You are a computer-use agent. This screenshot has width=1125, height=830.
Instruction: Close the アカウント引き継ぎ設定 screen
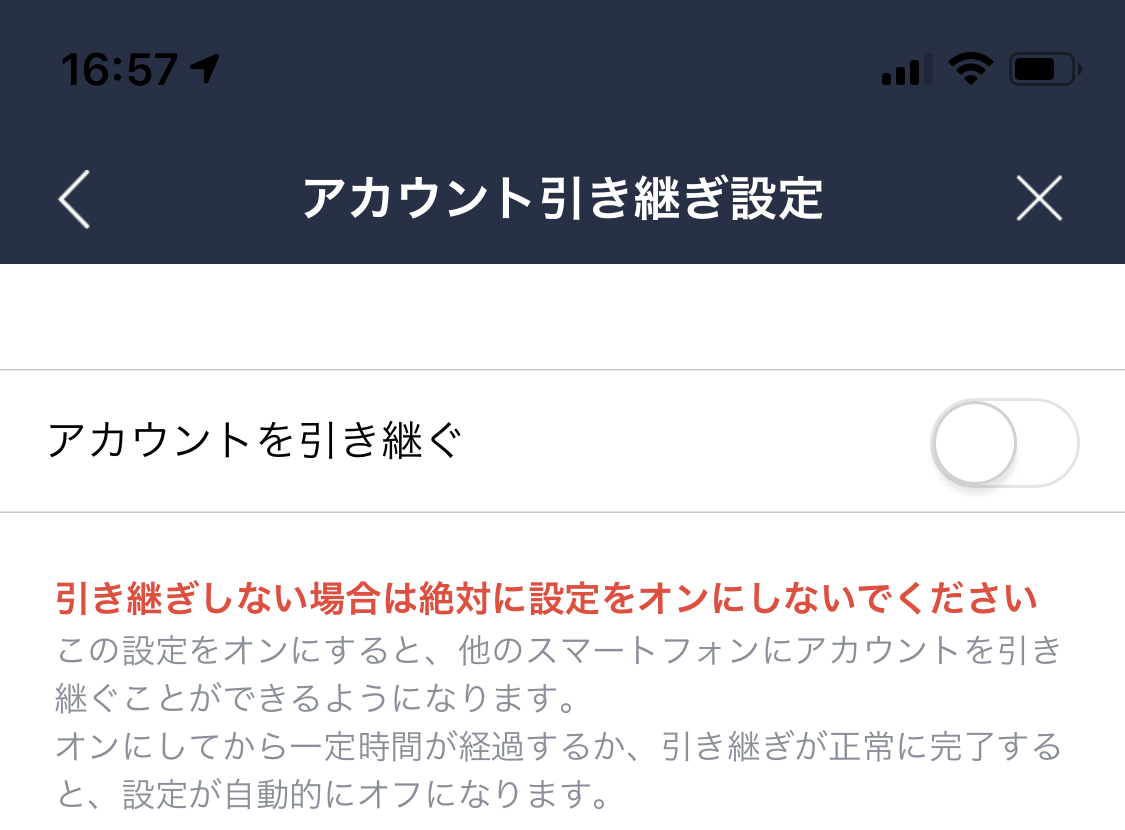(x=1039, y=198)
